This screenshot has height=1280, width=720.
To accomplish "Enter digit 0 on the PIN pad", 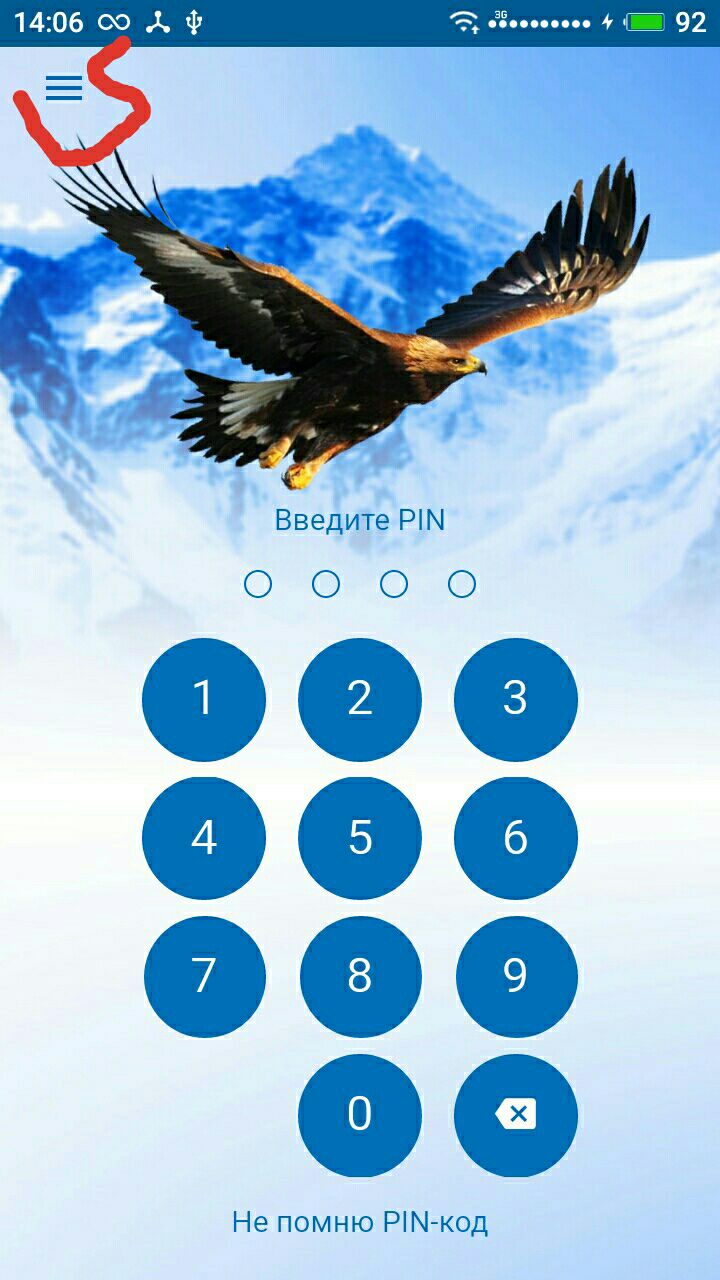I will coord(360,1114).
